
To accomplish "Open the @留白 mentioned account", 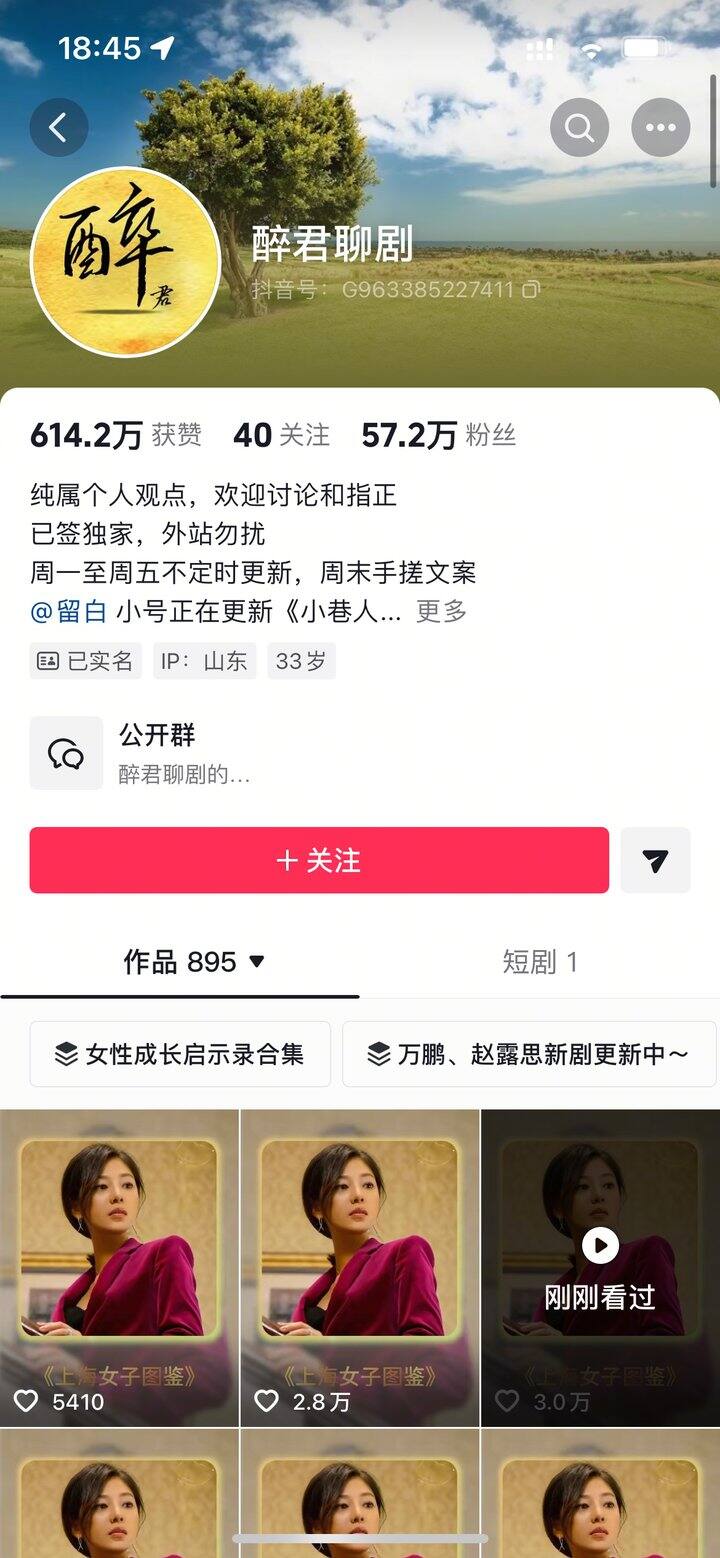I will 69,611.
